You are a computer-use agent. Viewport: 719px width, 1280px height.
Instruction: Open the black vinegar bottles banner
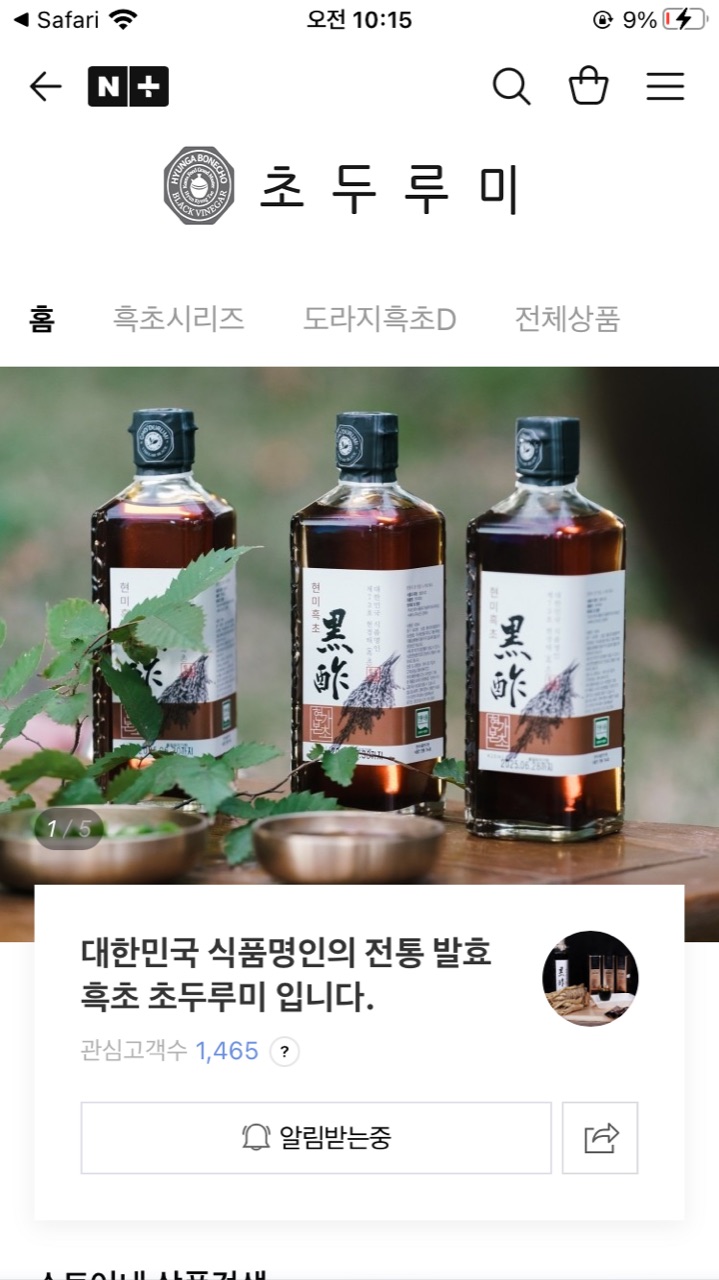pos(359,620)
